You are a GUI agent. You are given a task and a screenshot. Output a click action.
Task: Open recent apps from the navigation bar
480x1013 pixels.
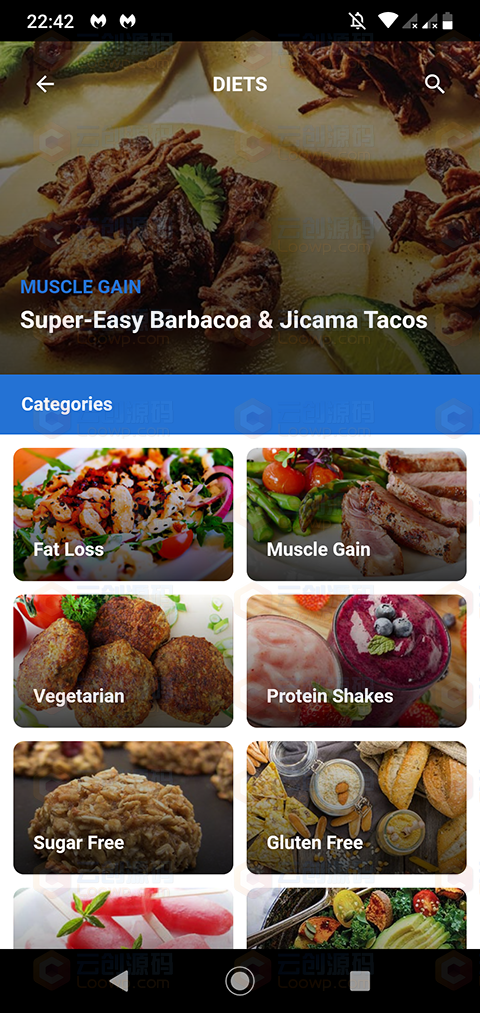[x=360, y=981]
